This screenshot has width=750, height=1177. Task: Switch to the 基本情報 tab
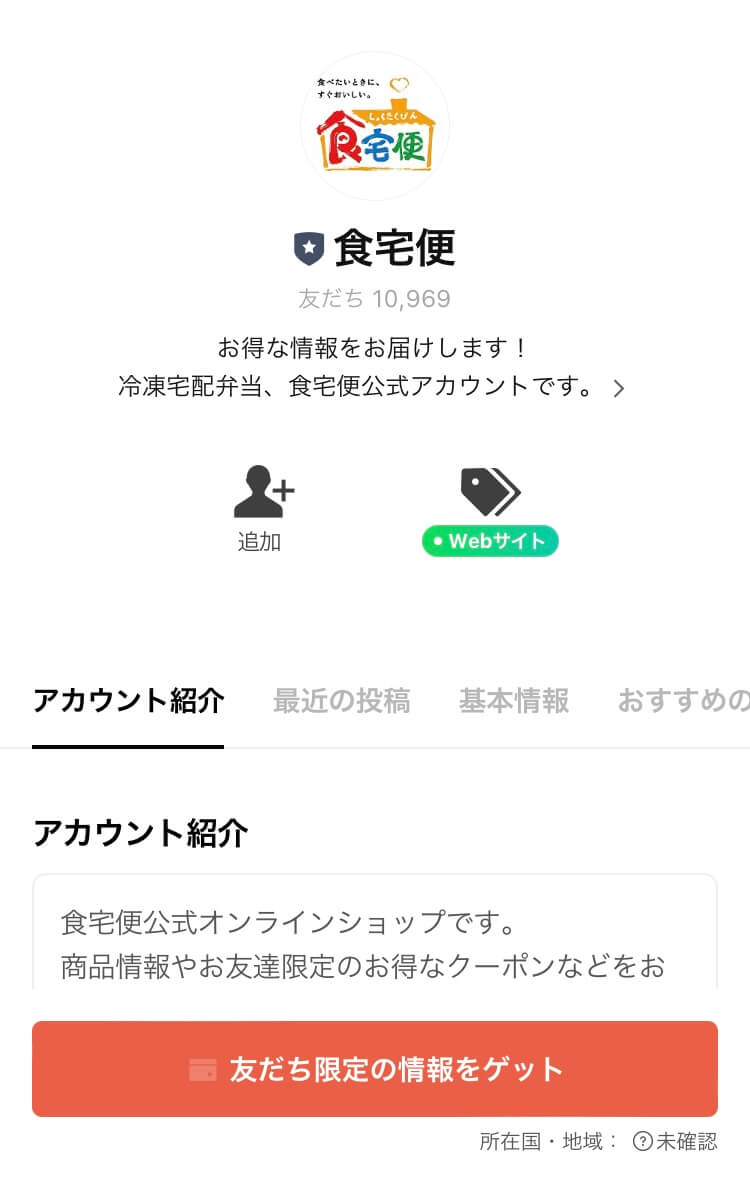coord(513,701)
